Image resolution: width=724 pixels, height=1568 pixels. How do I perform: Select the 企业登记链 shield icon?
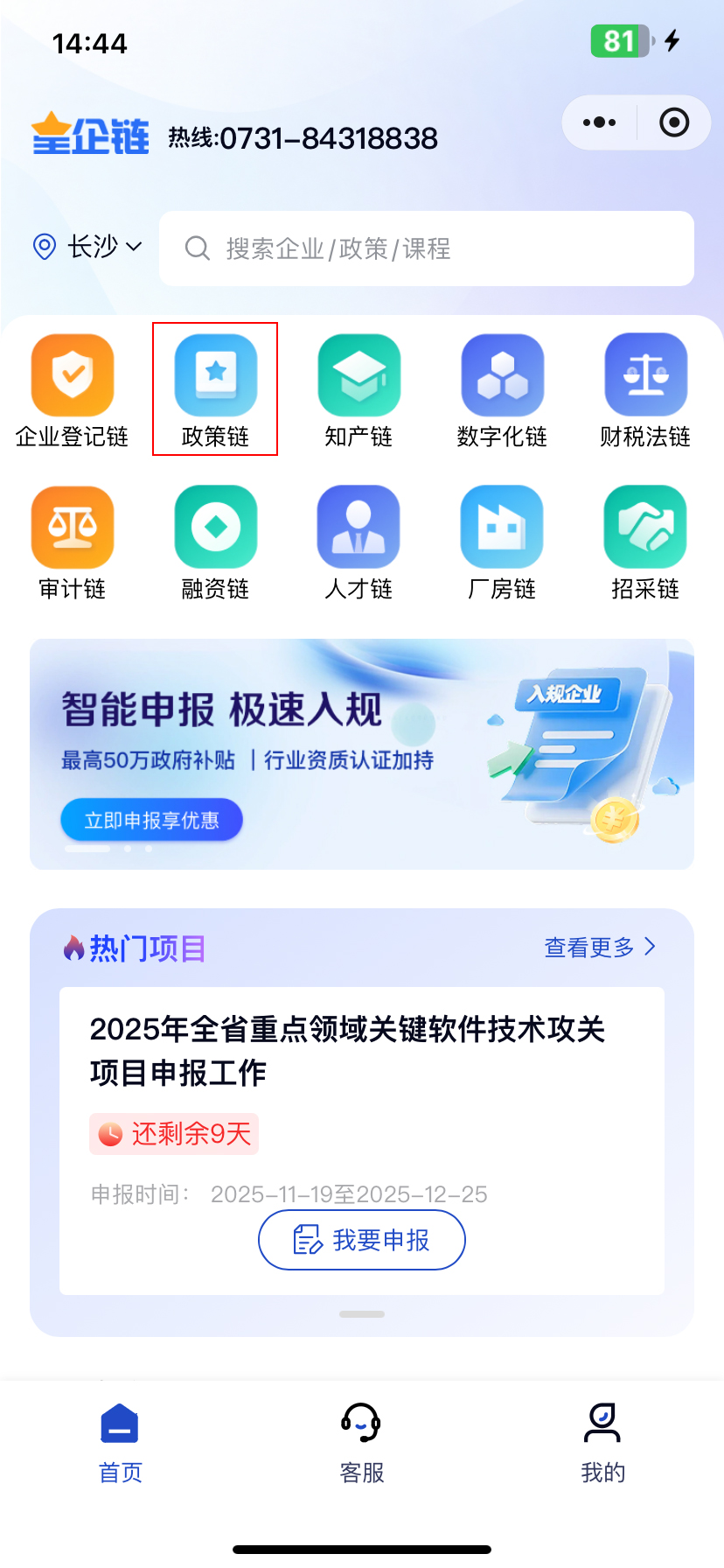tap(73, 374)
